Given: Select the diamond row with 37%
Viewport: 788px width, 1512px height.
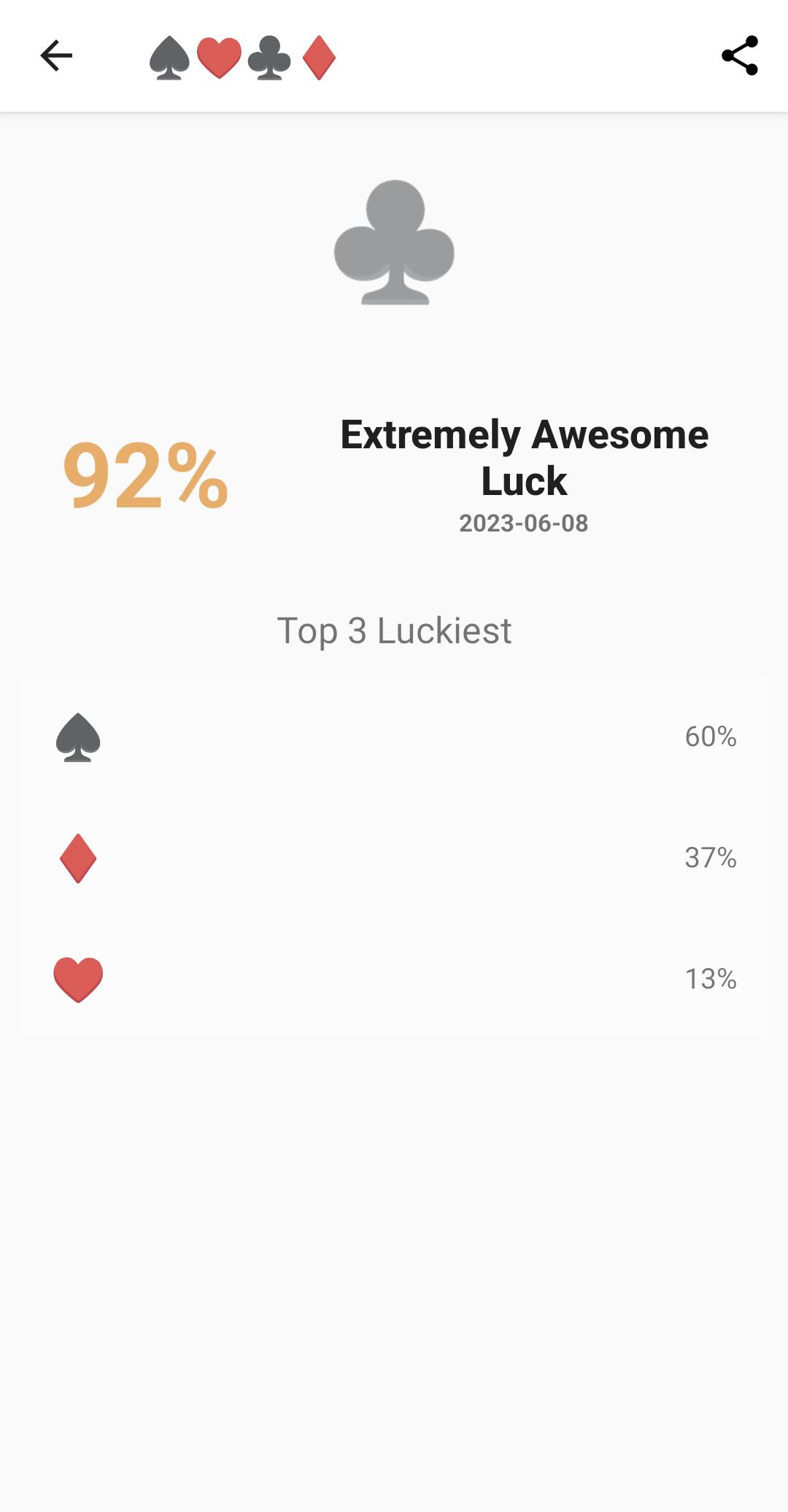Looking at the screenshot, I should point(394,858).
